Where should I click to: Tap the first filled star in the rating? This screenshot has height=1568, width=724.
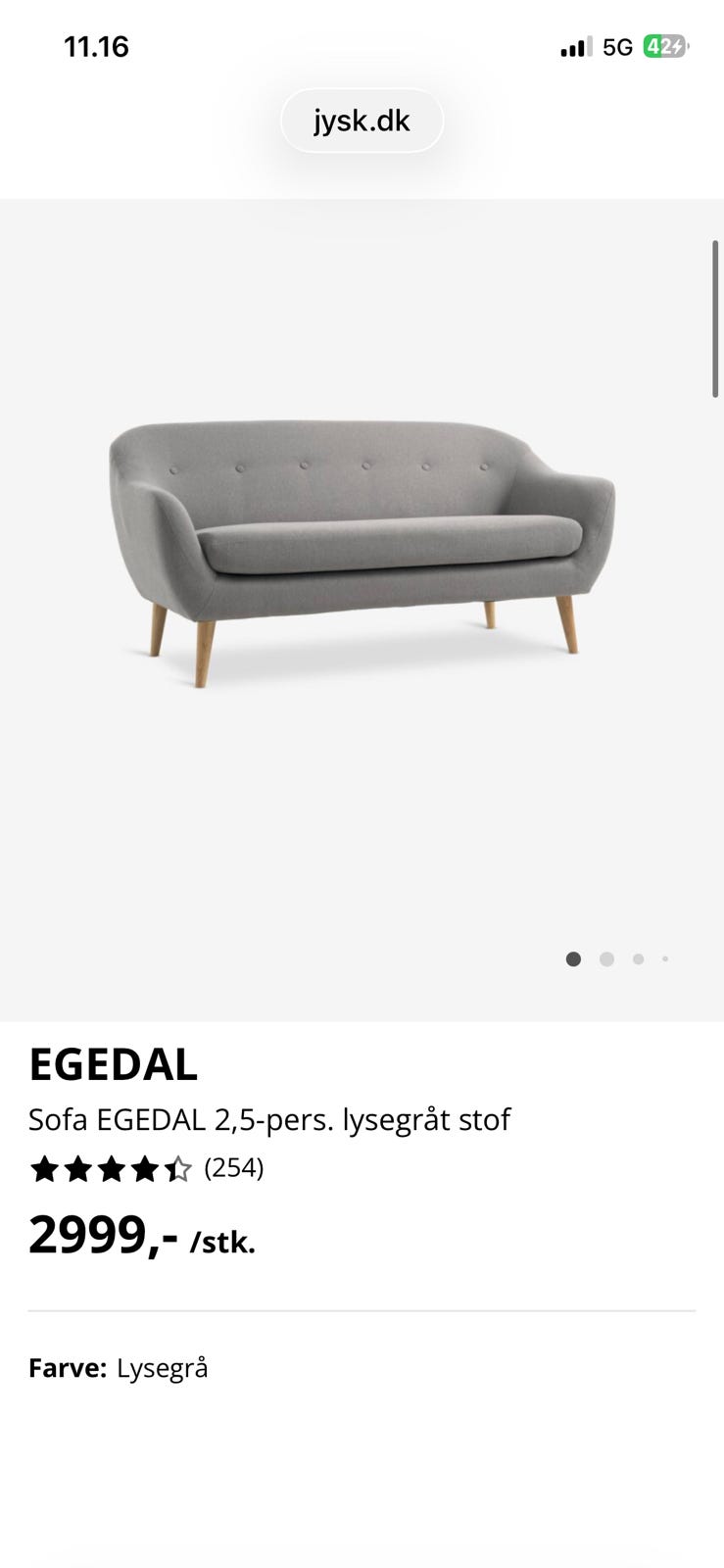[46, 1168]
